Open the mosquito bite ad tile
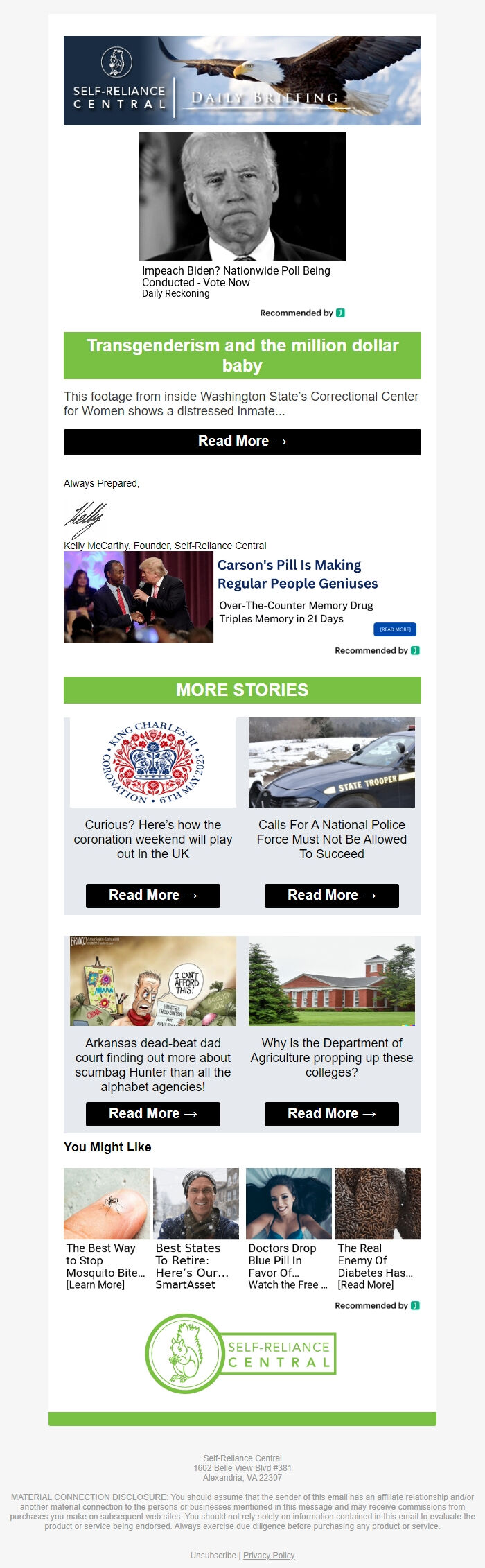Screen dimensions: 485x1568 pos(107,1228)
